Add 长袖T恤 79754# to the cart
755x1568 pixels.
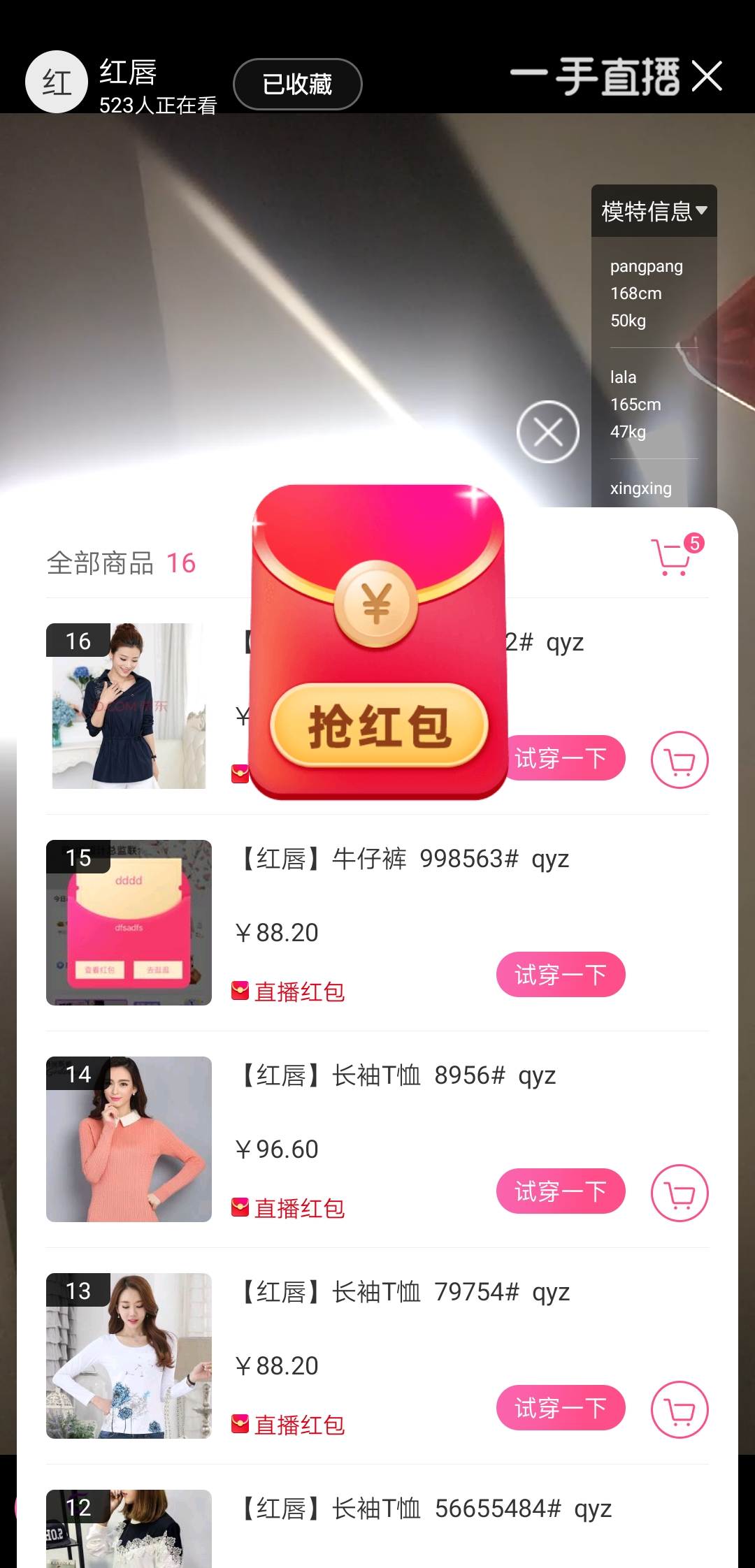[x=679, y=1410]
